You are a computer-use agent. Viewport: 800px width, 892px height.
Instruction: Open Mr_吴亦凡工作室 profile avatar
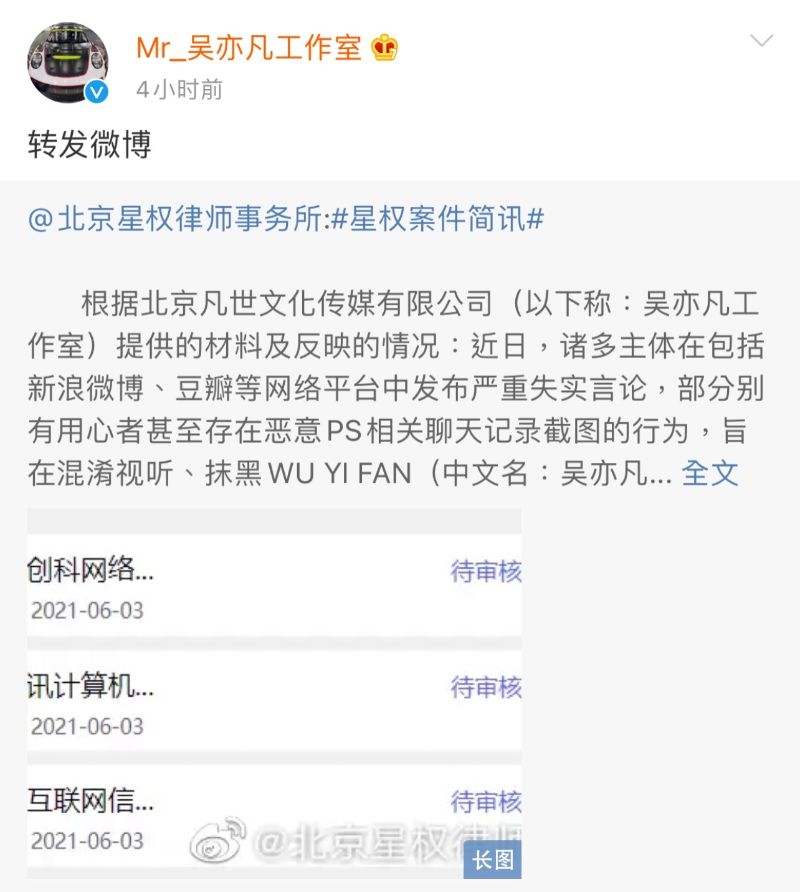coord(68,62)
